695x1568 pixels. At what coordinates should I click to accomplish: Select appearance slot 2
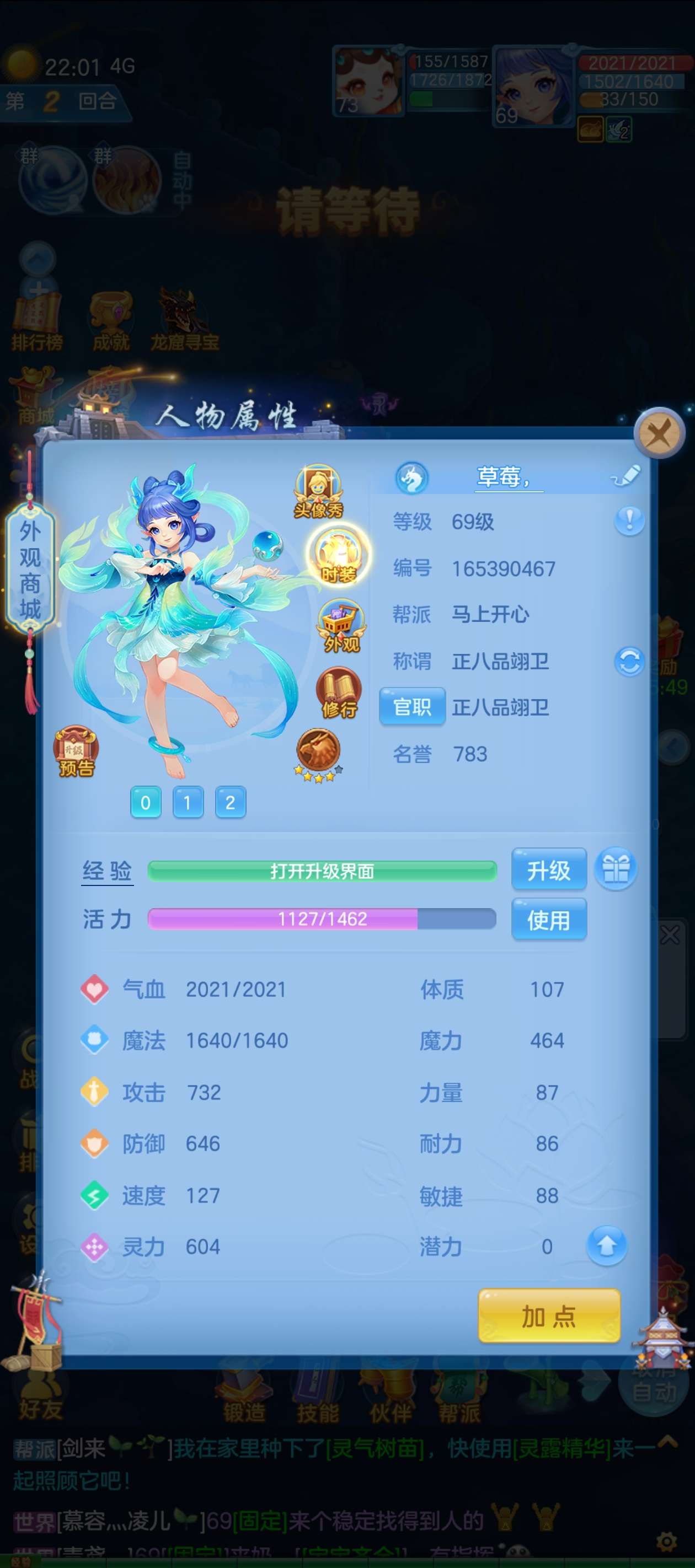tap(230, 802)
